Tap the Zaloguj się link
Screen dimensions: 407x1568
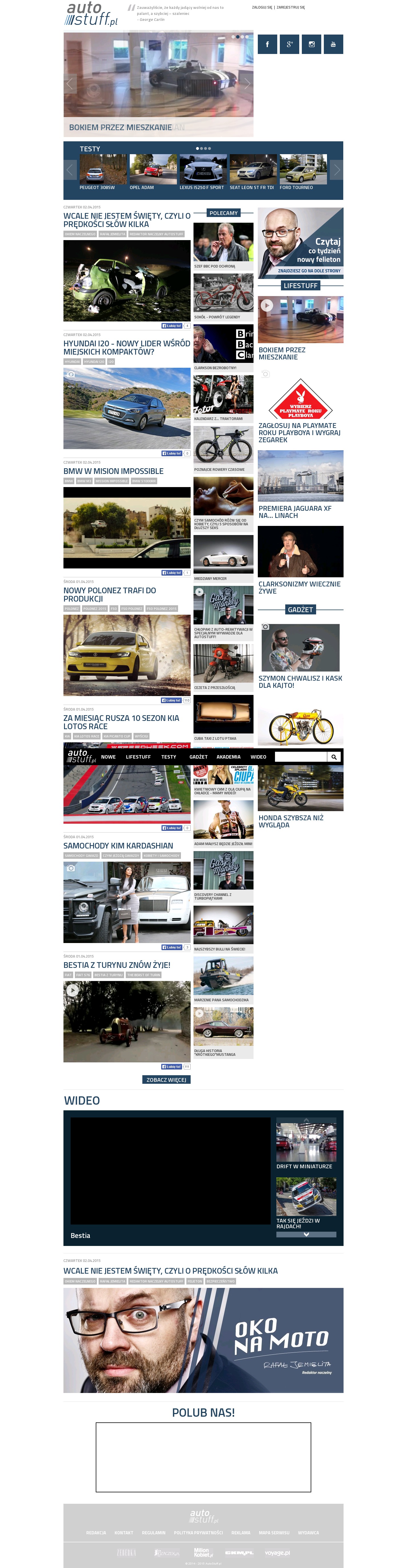(x=262, y=7)
